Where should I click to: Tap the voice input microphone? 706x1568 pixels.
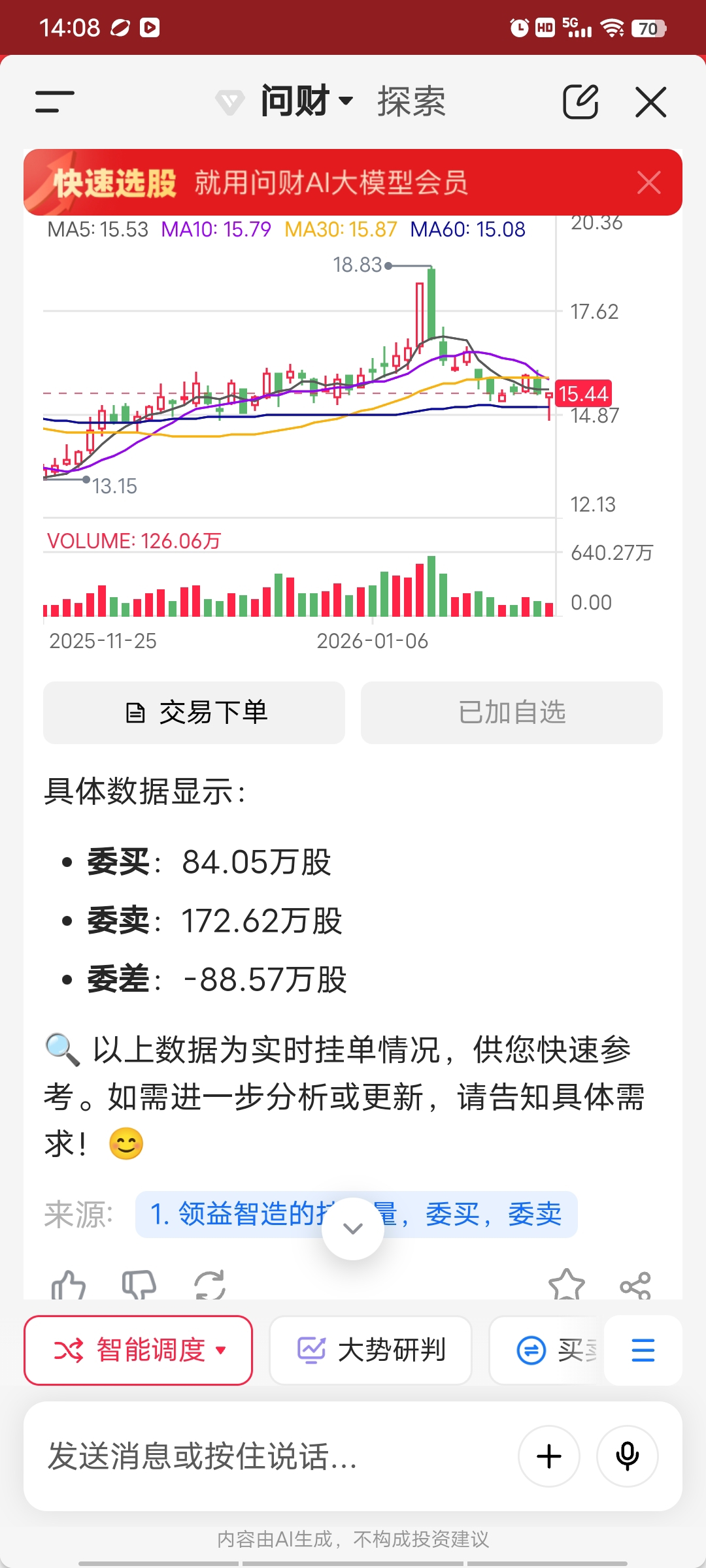[627, 1456]
